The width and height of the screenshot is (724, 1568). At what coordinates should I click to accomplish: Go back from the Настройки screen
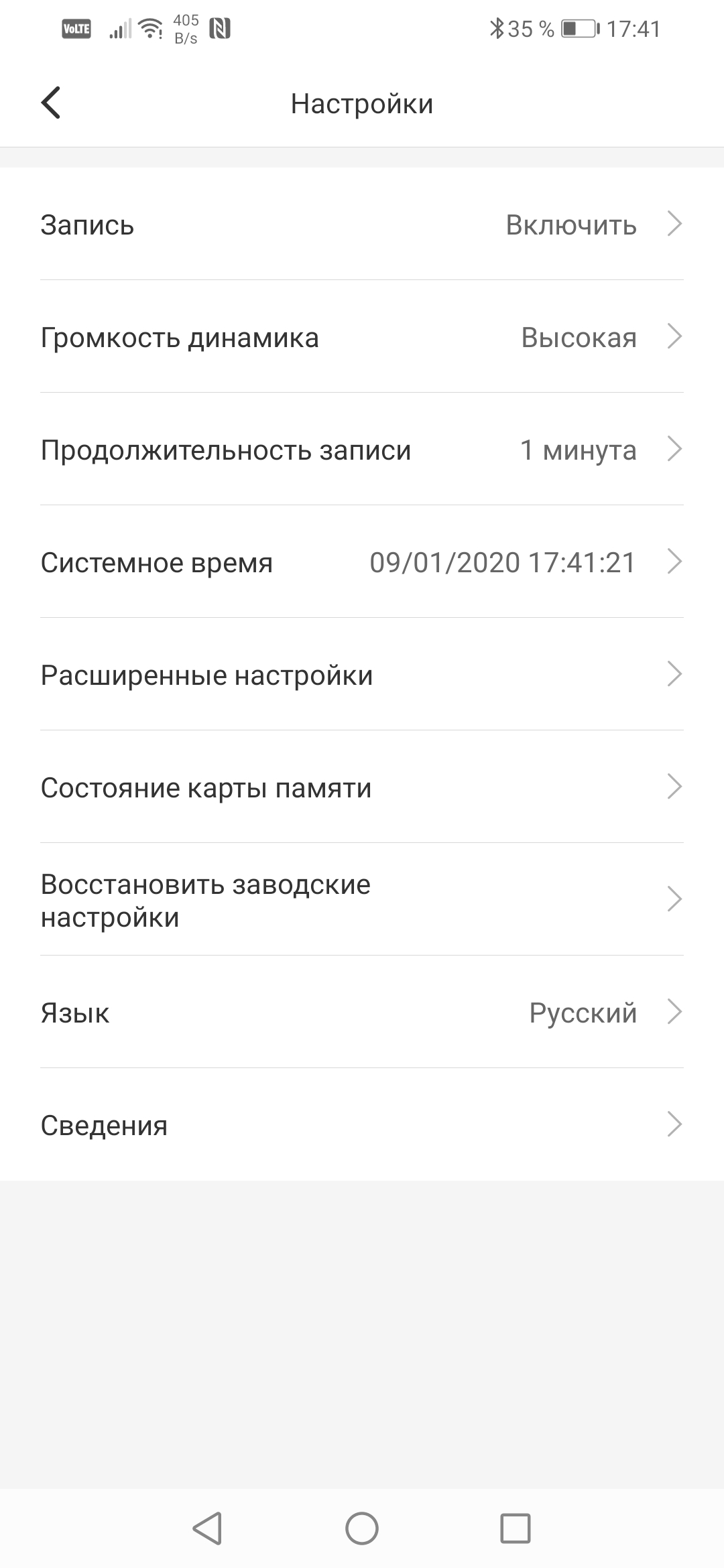click(x=51, y=103)
